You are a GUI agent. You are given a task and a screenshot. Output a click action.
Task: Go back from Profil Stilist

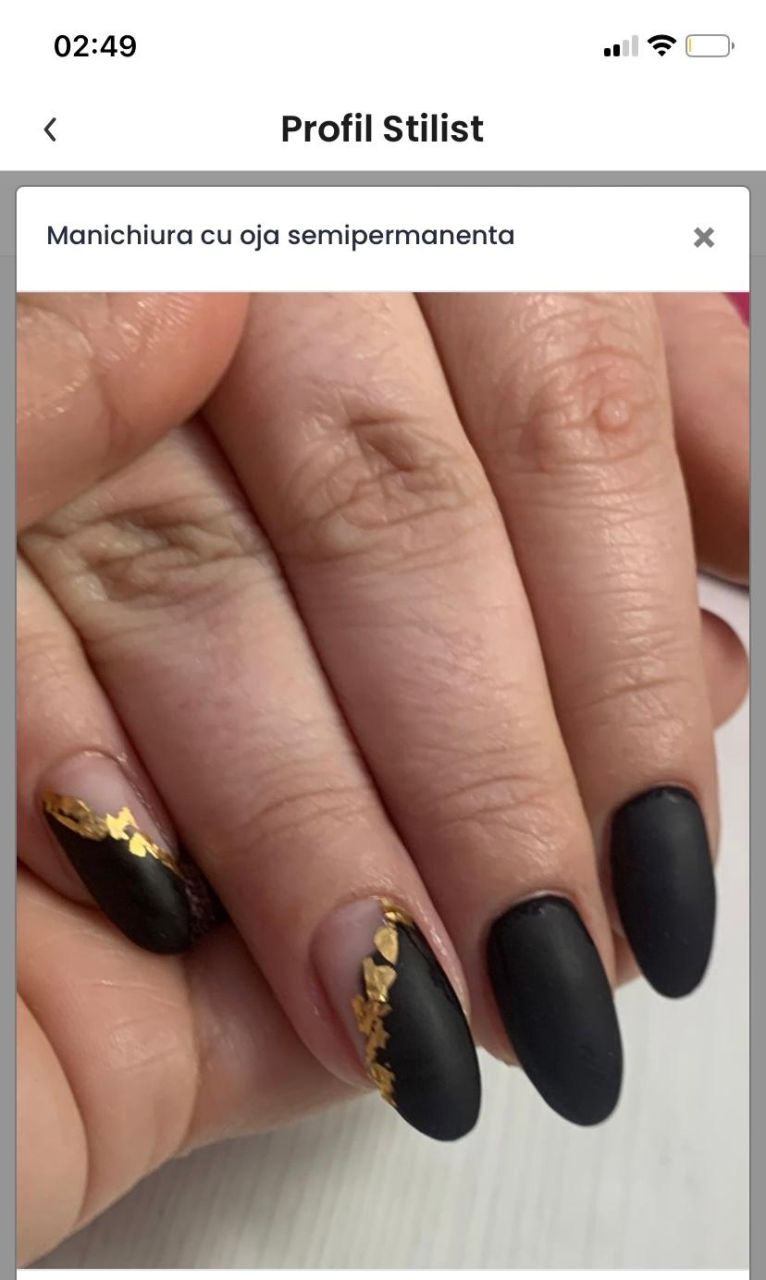(x=50, y=129)
